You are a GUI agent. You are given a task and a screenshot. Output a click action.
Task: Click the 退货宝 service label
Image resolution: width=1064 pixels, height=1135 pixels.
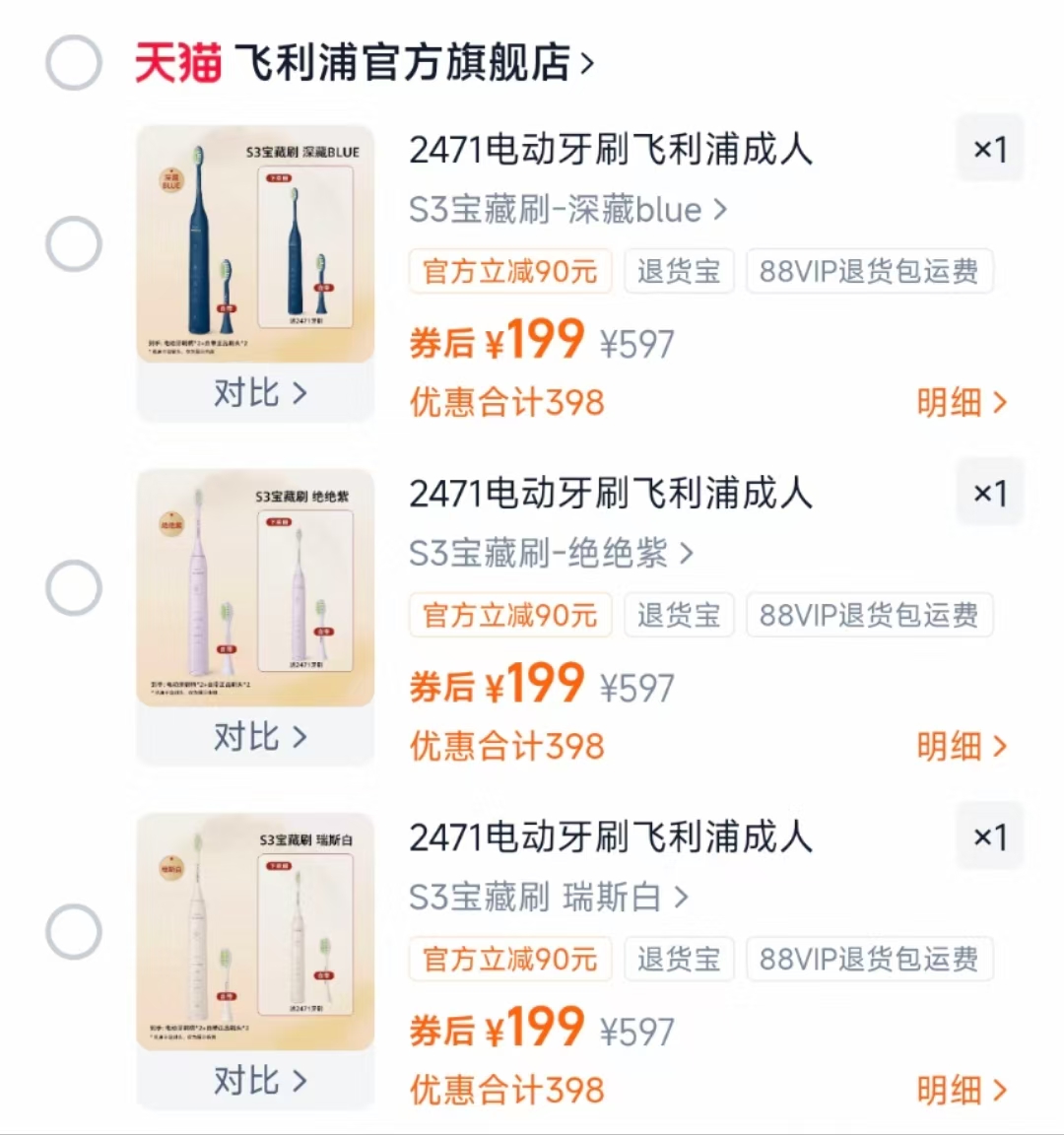pyautogui.click(x=679, y=271)
